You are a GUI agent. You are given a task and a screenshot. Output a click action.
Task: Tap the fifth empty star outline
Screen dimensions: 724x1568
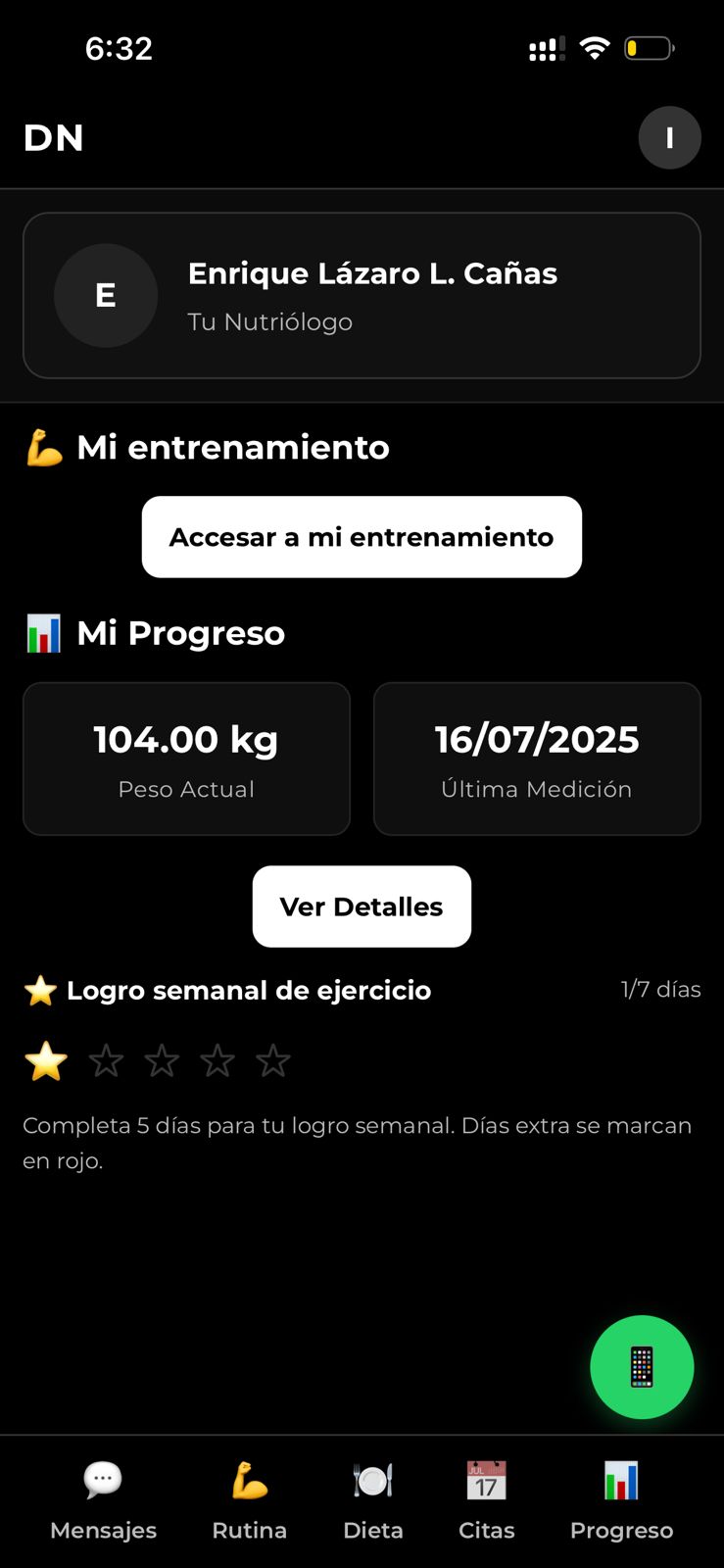click(272, 1059)
